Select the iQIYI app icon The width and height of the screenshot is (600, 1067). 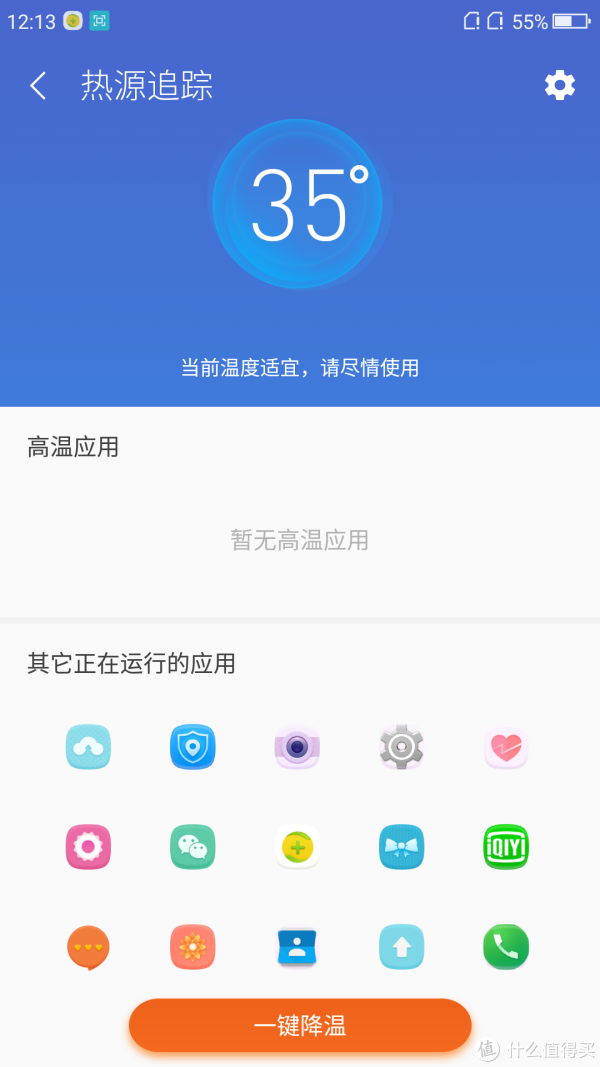(506, 847)
